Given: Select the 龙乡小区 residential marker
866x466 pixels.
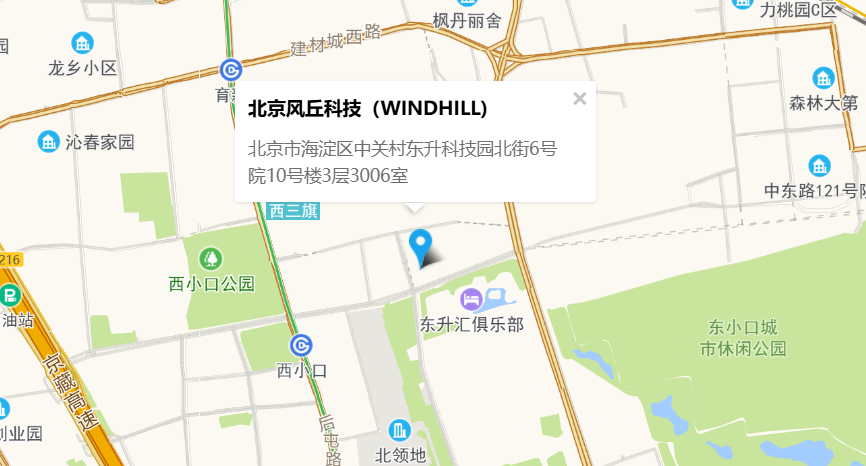Looking at the screenshot, I should point(83,43).
